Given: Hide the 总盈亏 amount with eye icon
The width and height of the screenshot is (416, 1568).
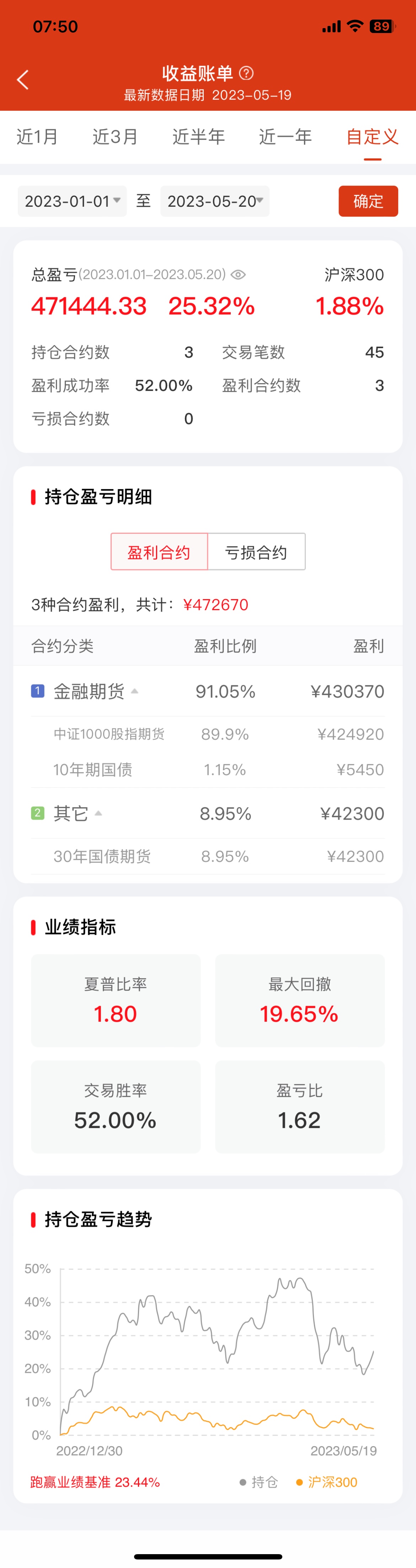Looking at the screenshot, I should (239, 275).
